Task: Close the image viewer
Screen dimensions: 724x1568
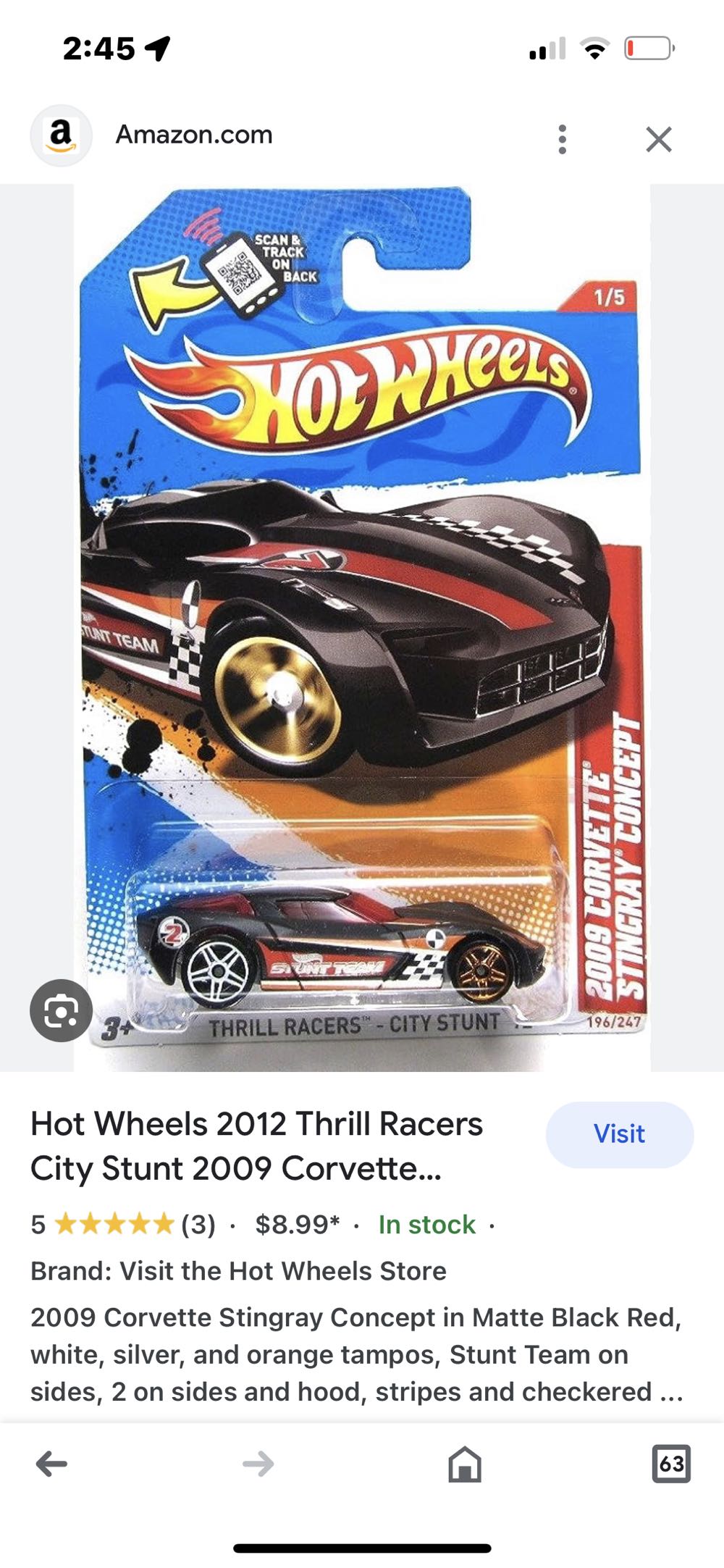Action: [658, 138]
